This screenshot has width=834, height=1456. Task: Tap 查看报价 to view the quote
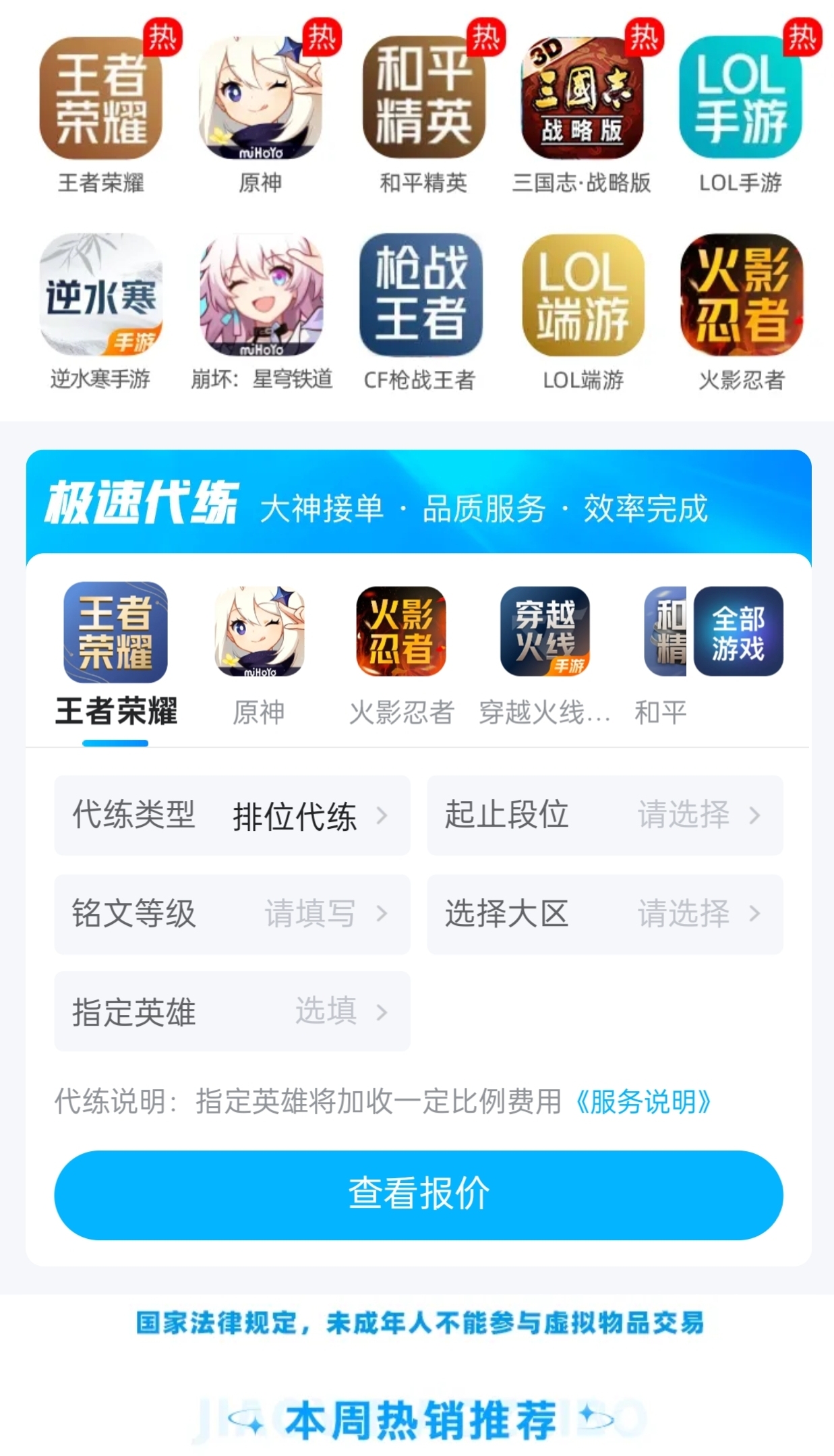click(x=418, y=1194)
